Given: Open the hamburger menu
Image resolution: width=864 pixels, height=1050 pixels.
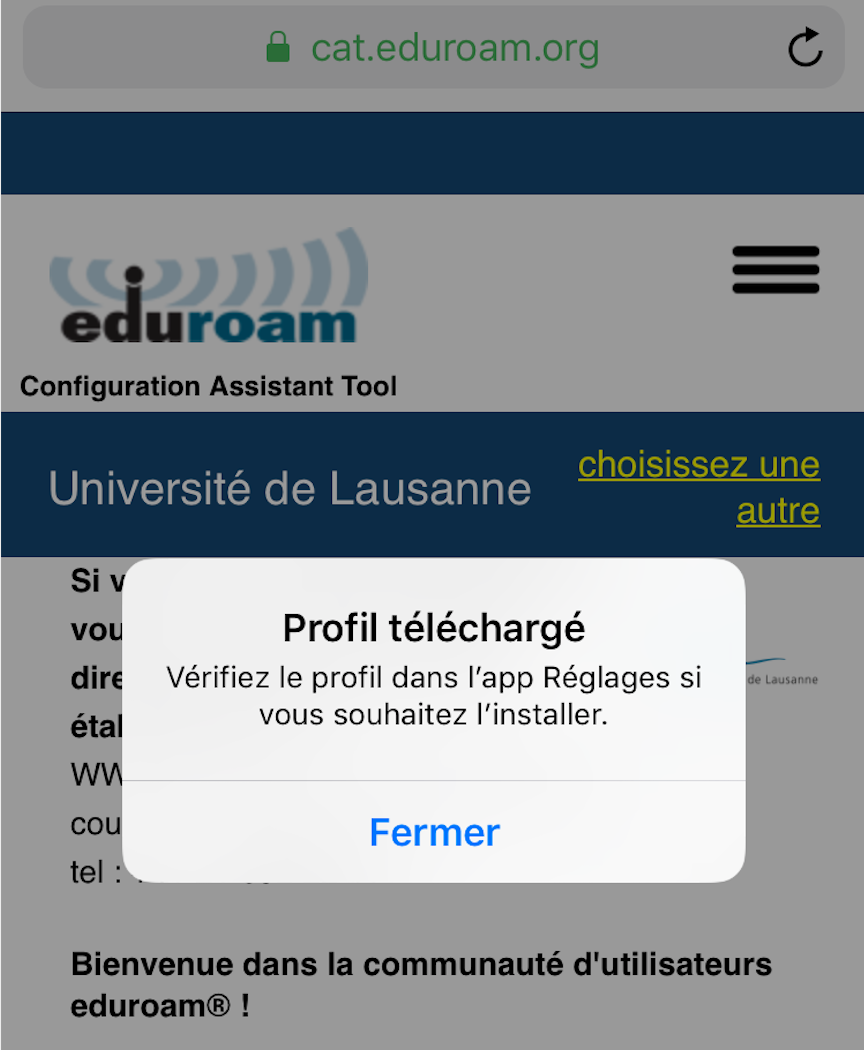Looking at the screenshot, I should [x=775, y=270].
